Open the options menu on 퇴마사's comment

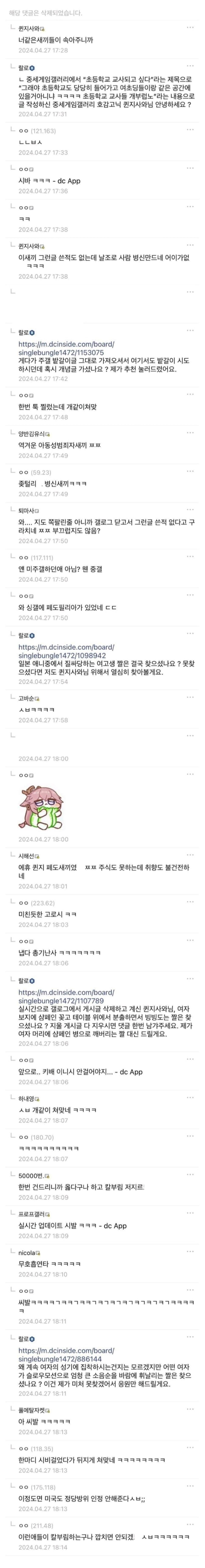coord(190,510)
